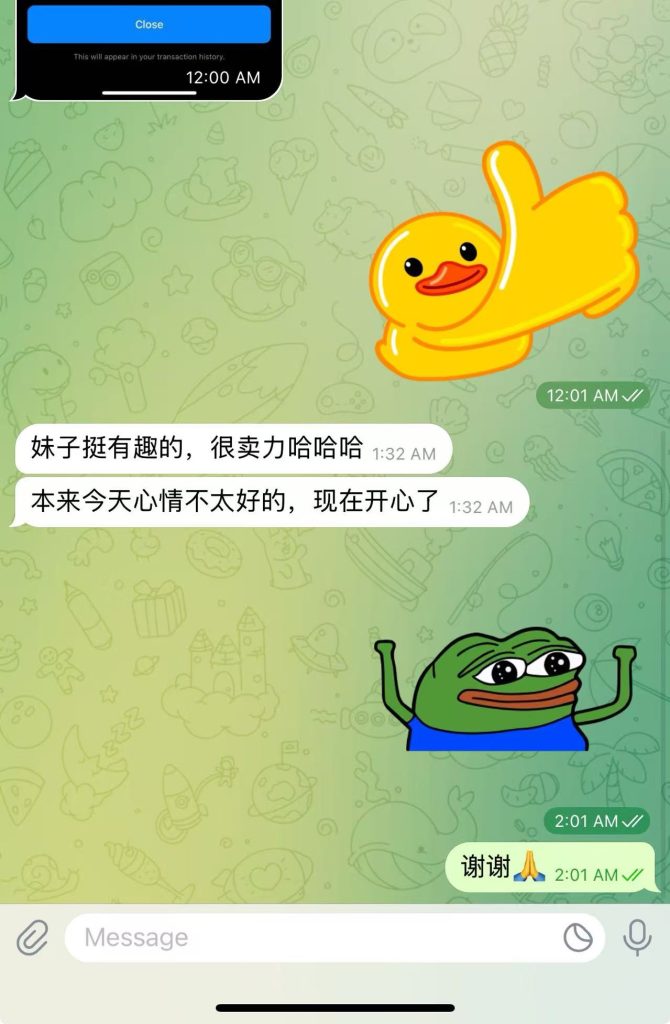Focus the Message text field
This screenshot has width=670, height=1024.
[x=310, y=938]
